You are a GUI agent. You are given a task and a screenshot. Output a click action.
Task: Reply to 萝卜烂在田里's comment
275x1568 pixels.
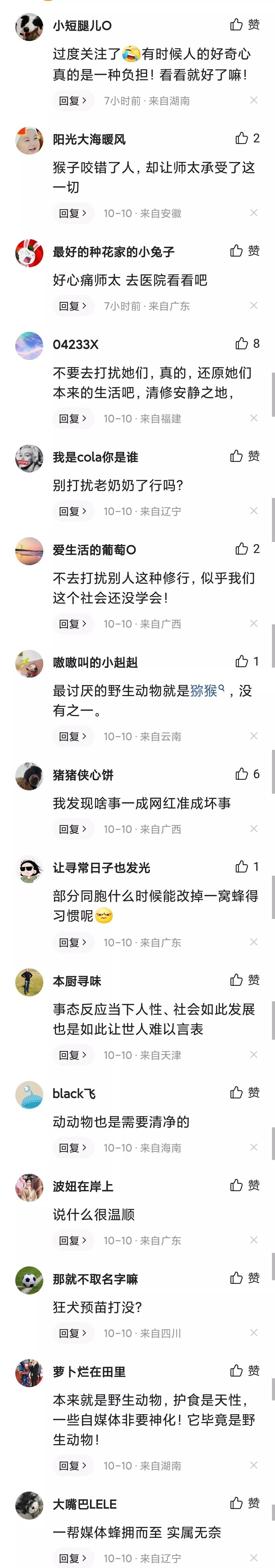[x=72, y=1466]
